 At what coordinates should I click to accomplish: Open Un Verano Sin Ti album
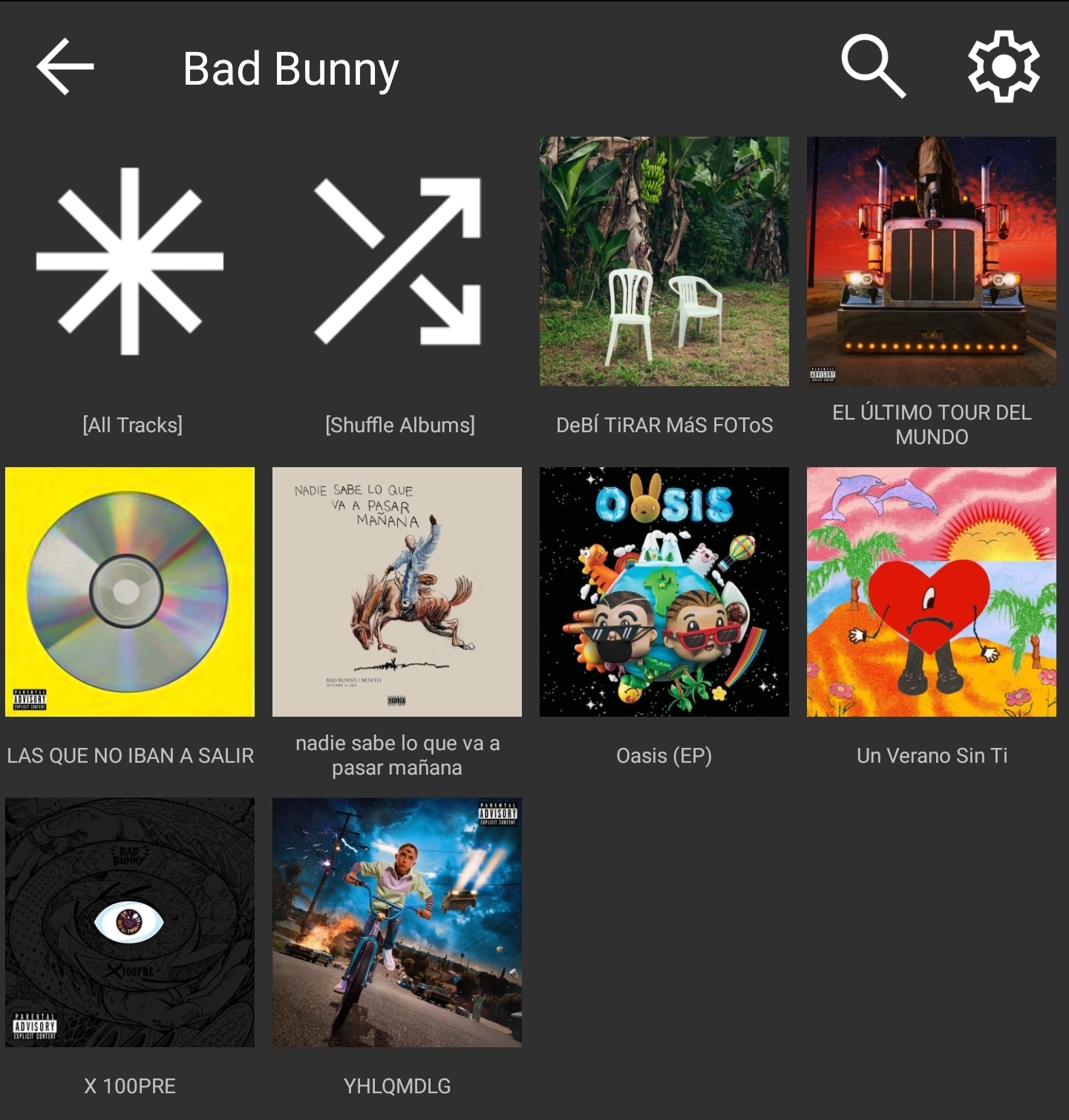[x=932, y=592]
